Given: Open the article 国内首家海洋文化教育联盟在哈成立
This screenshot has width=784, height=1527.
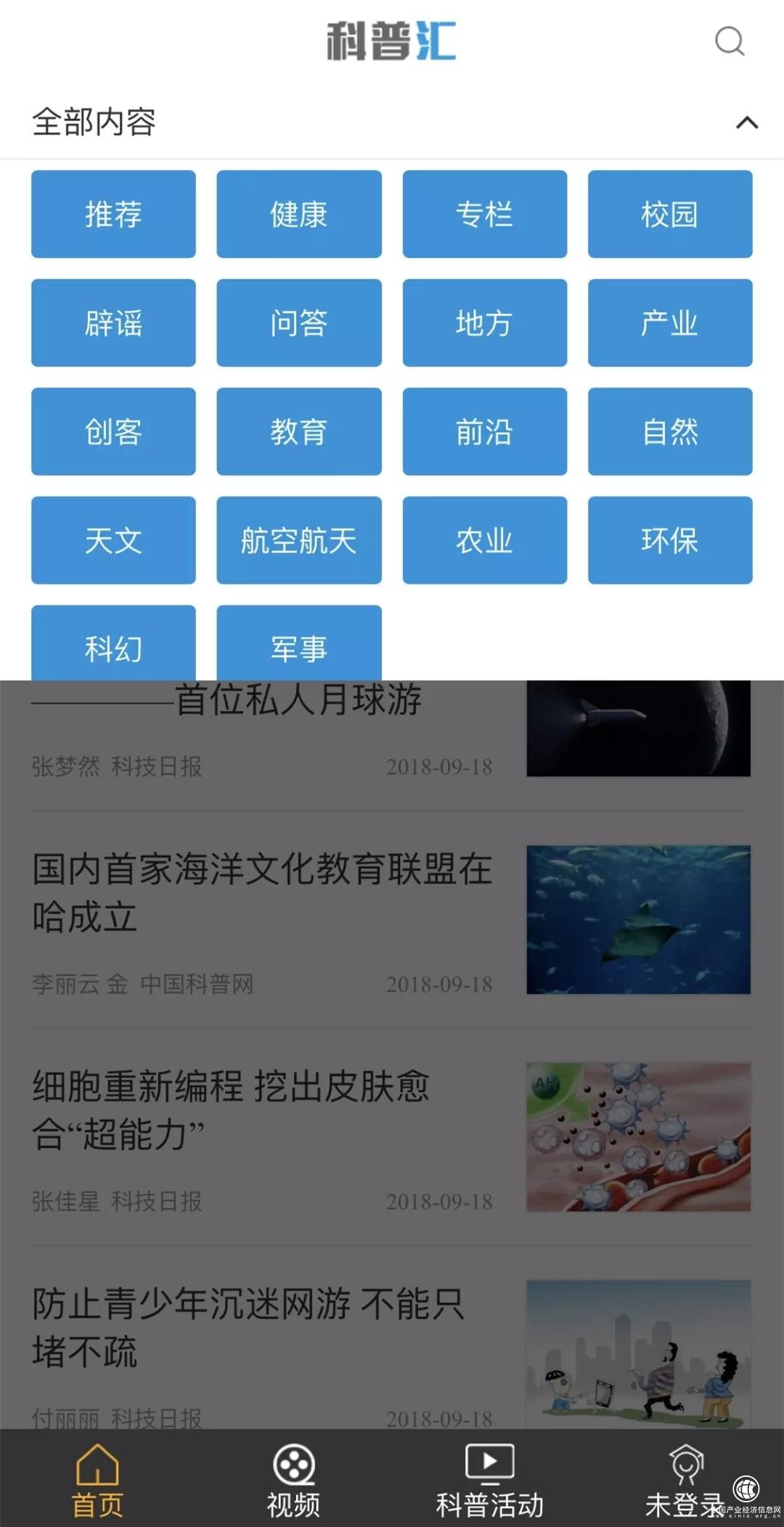Looking at the screenshot, I should [x=261, y=893].
